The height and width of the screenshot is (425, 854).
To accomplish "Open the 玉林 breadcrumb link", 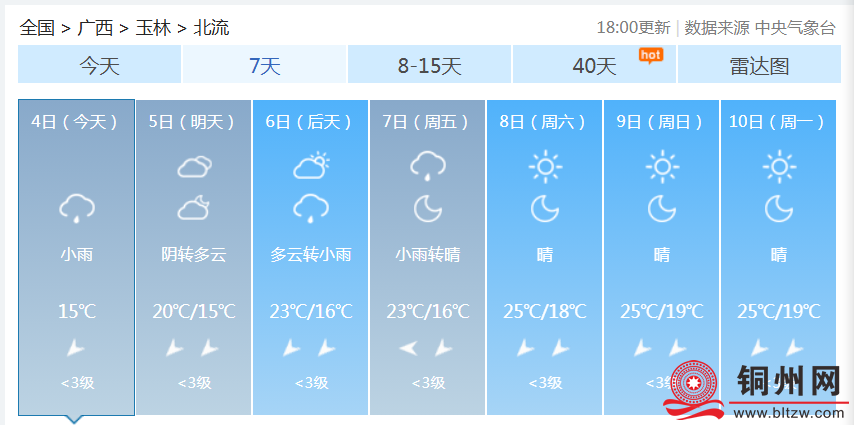I will click(154, 28).
